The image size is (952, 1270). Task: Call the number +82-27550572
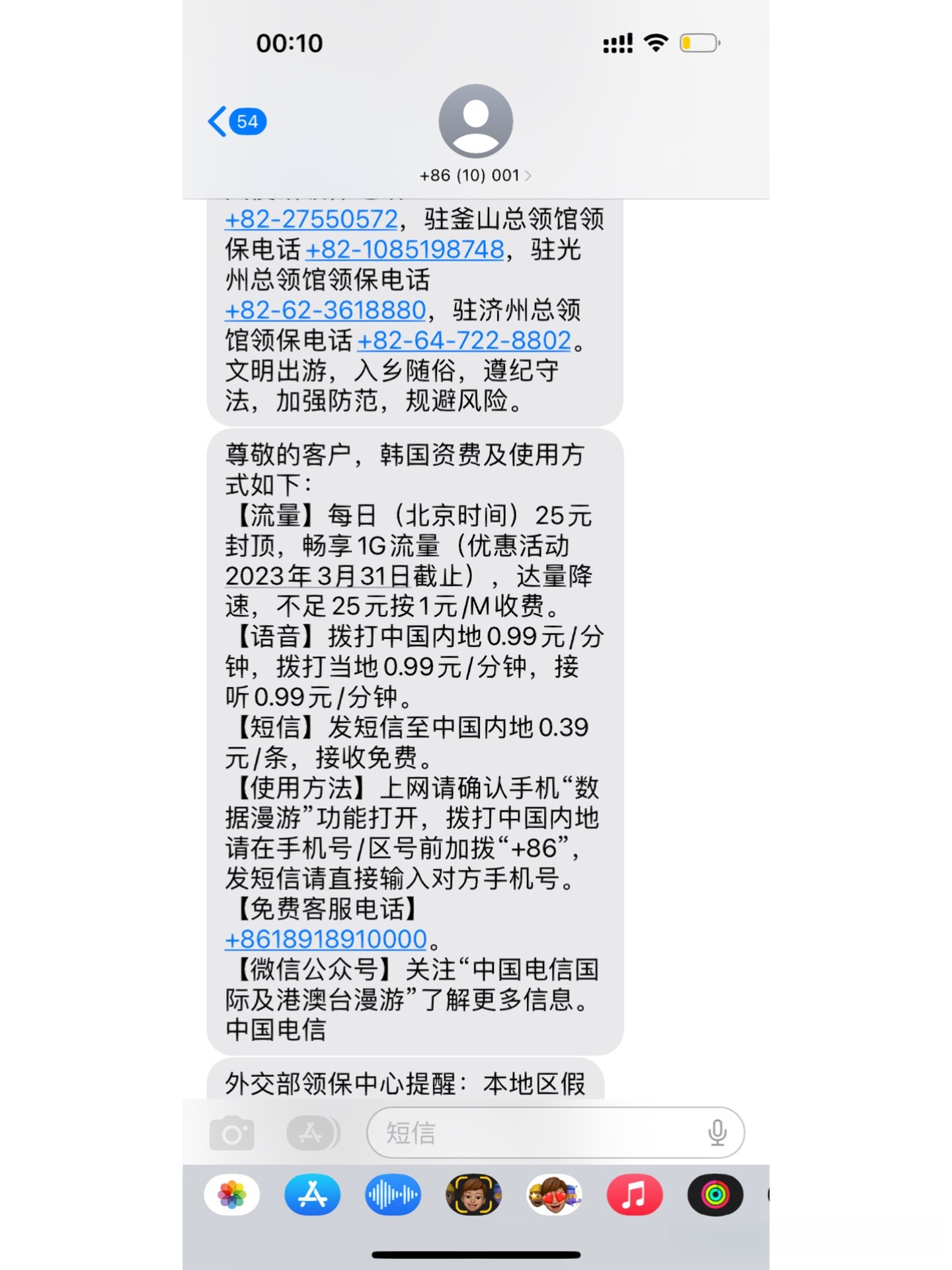coord(311,219)
